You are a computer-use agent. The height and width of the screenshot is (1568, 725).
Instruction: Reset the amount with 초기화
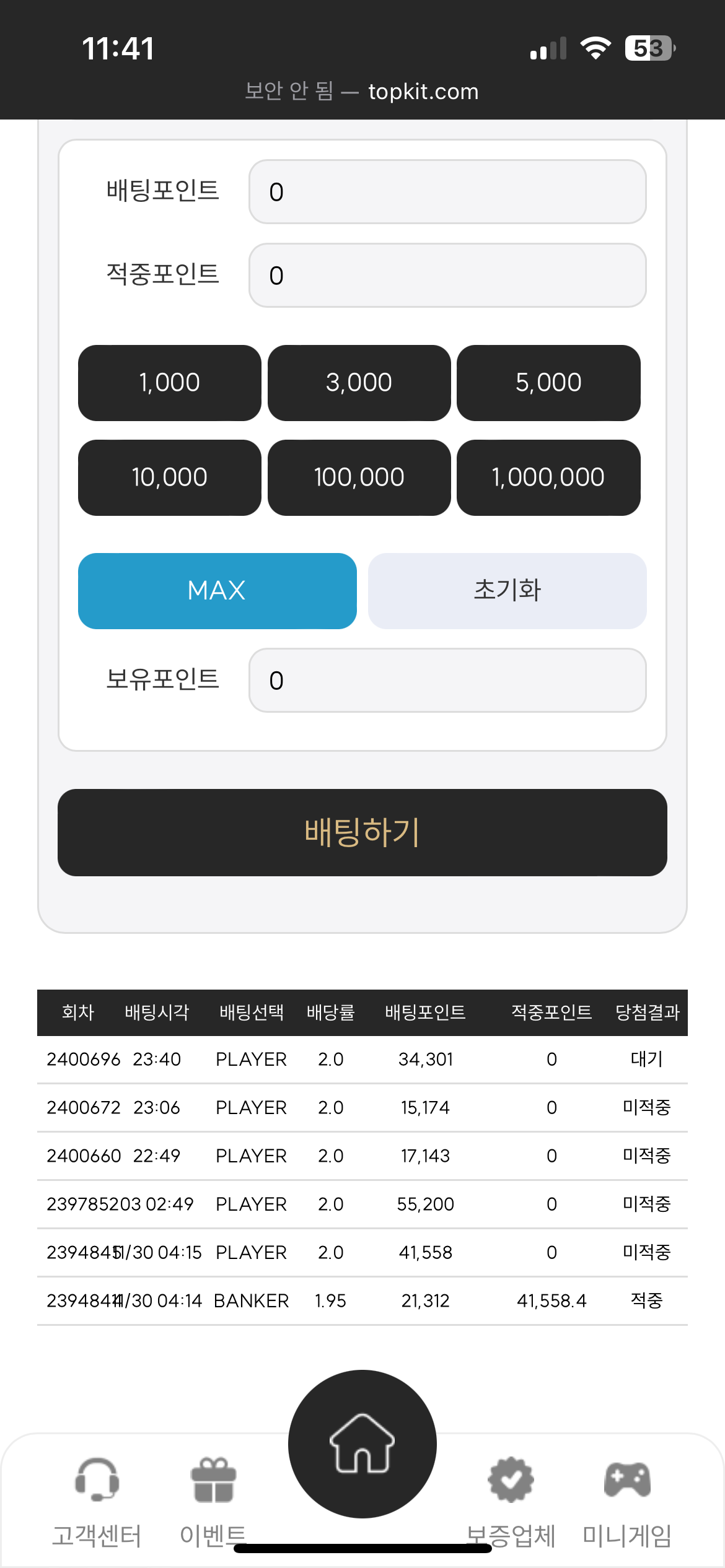point(507,591)
